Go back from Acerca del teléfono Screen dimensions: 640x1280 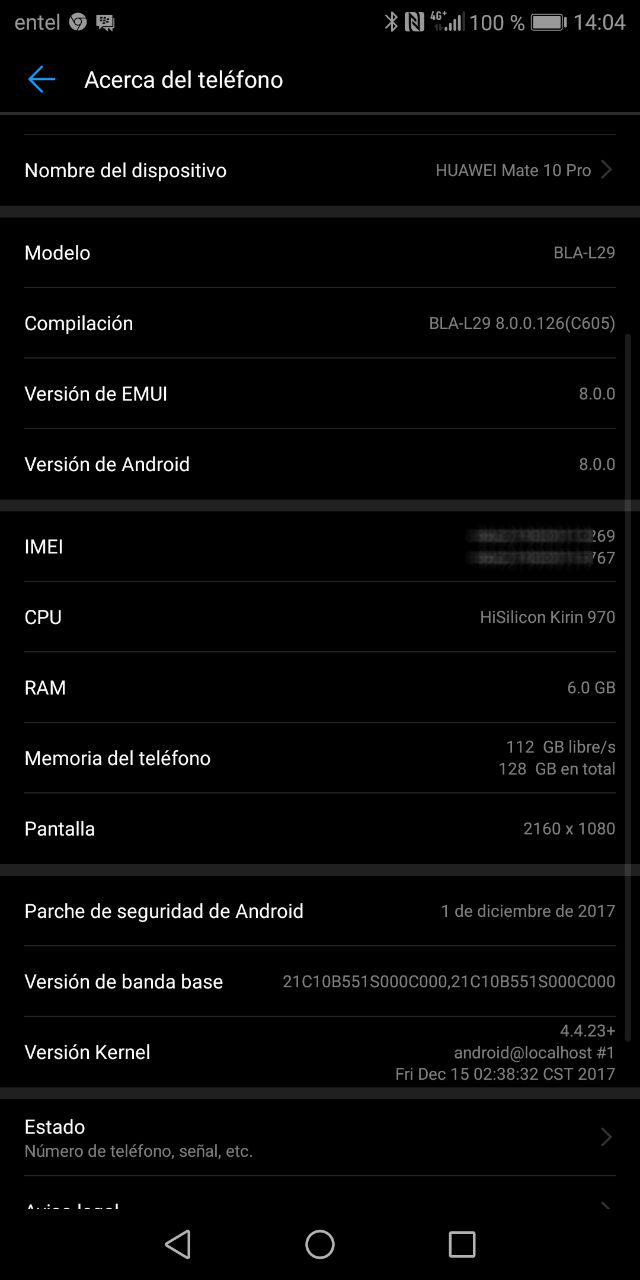point(41,80)
